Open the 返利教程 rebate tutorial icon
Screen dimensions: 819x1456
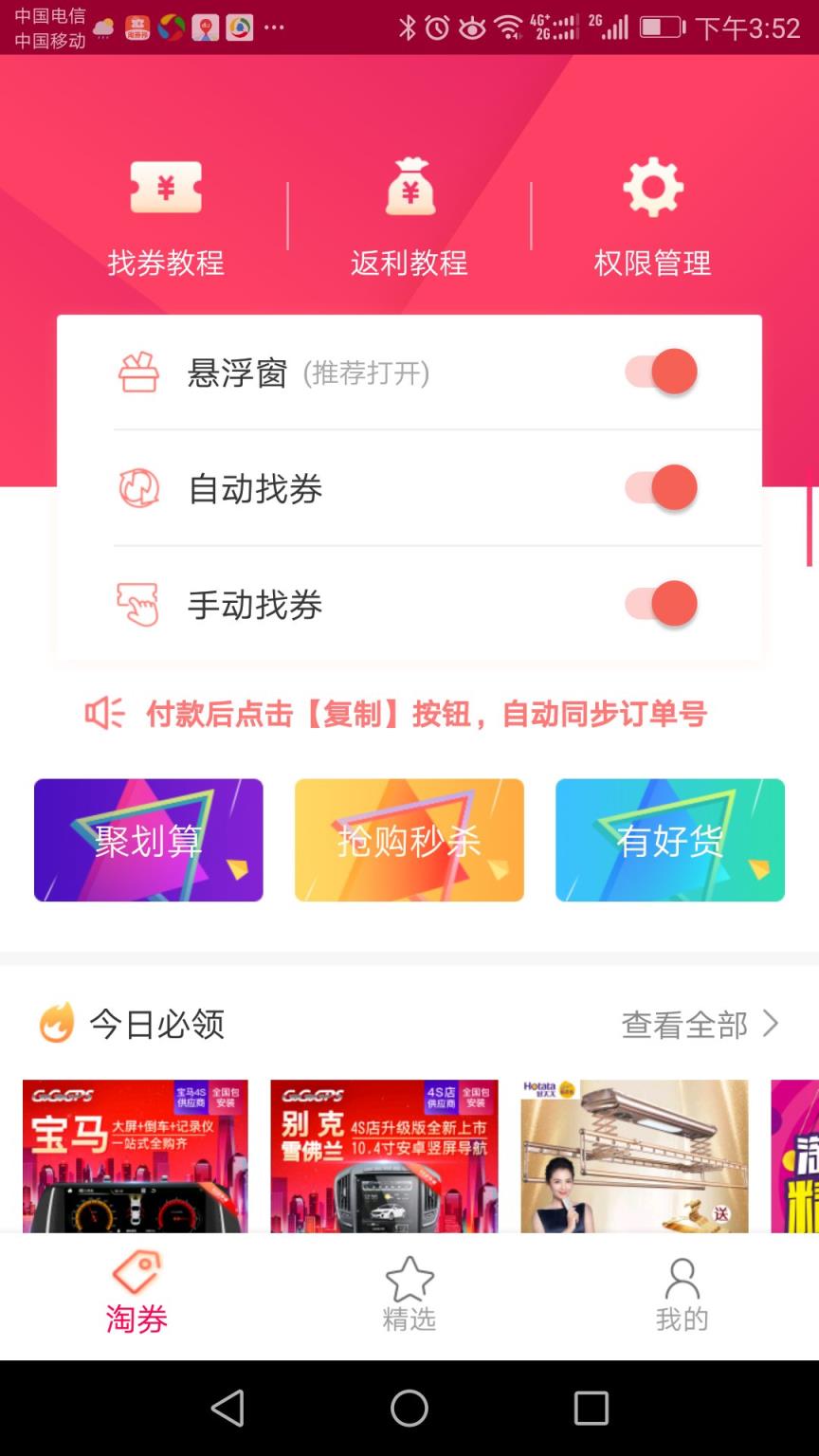point(409,189)
